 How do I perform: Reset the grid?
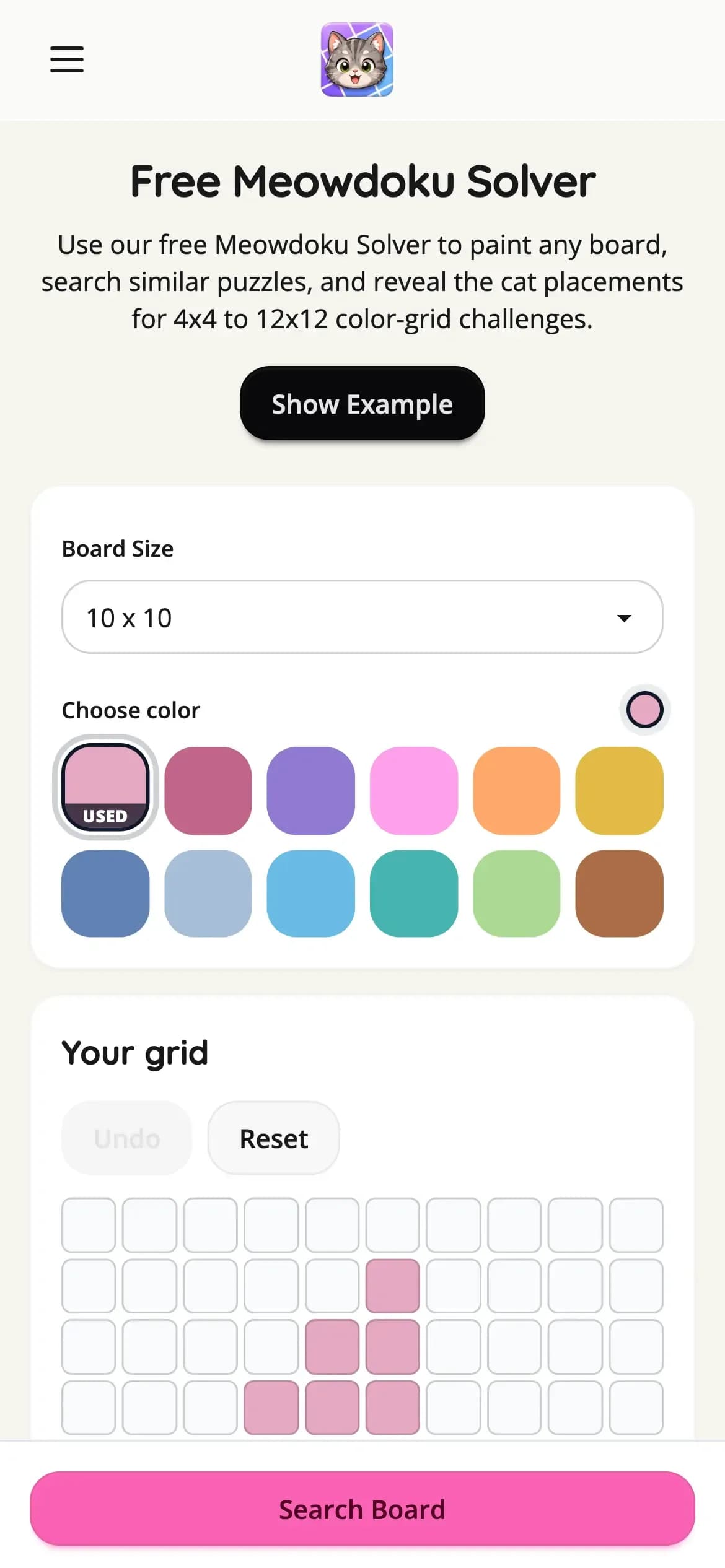coord(273,1138)
